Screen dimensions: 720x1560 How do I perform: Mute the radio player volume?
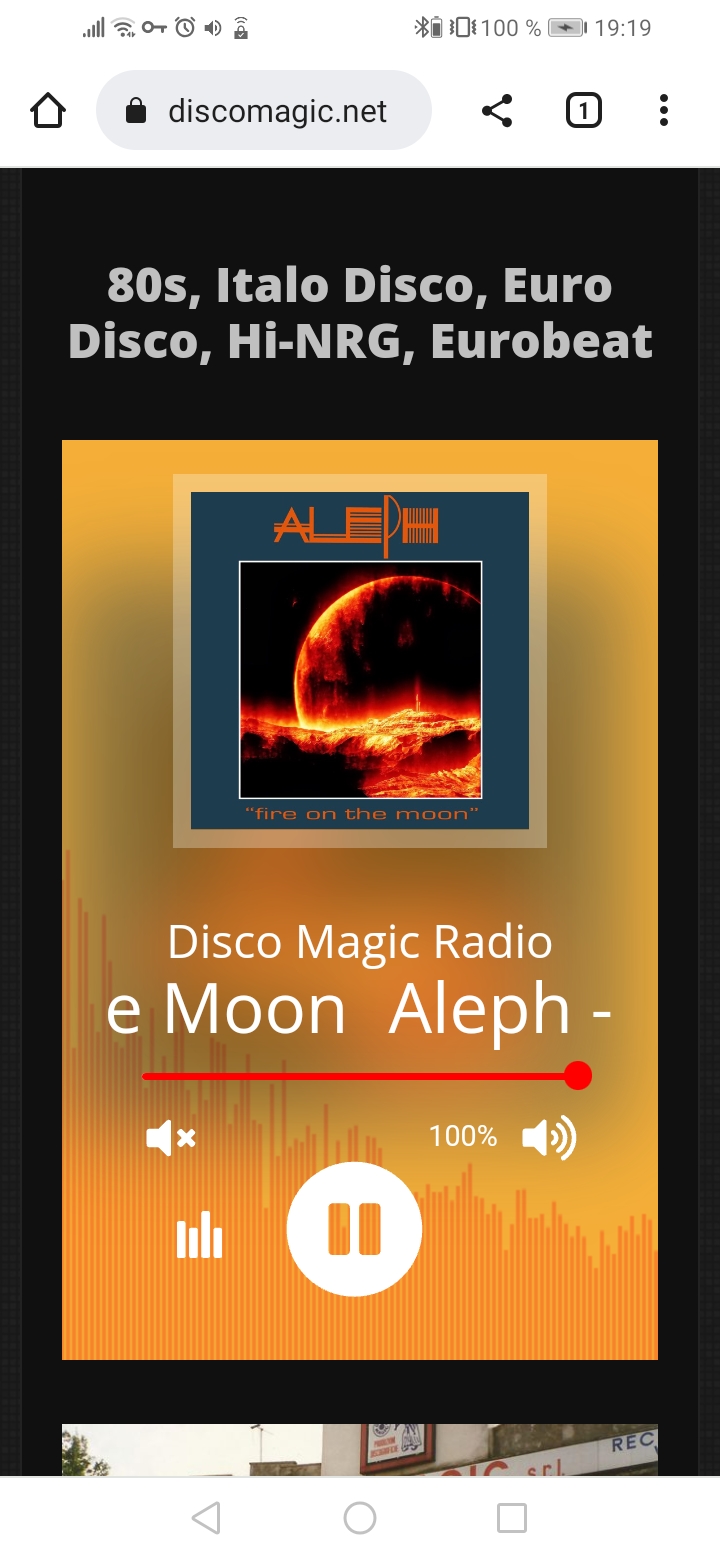(x=170, y=1137)
